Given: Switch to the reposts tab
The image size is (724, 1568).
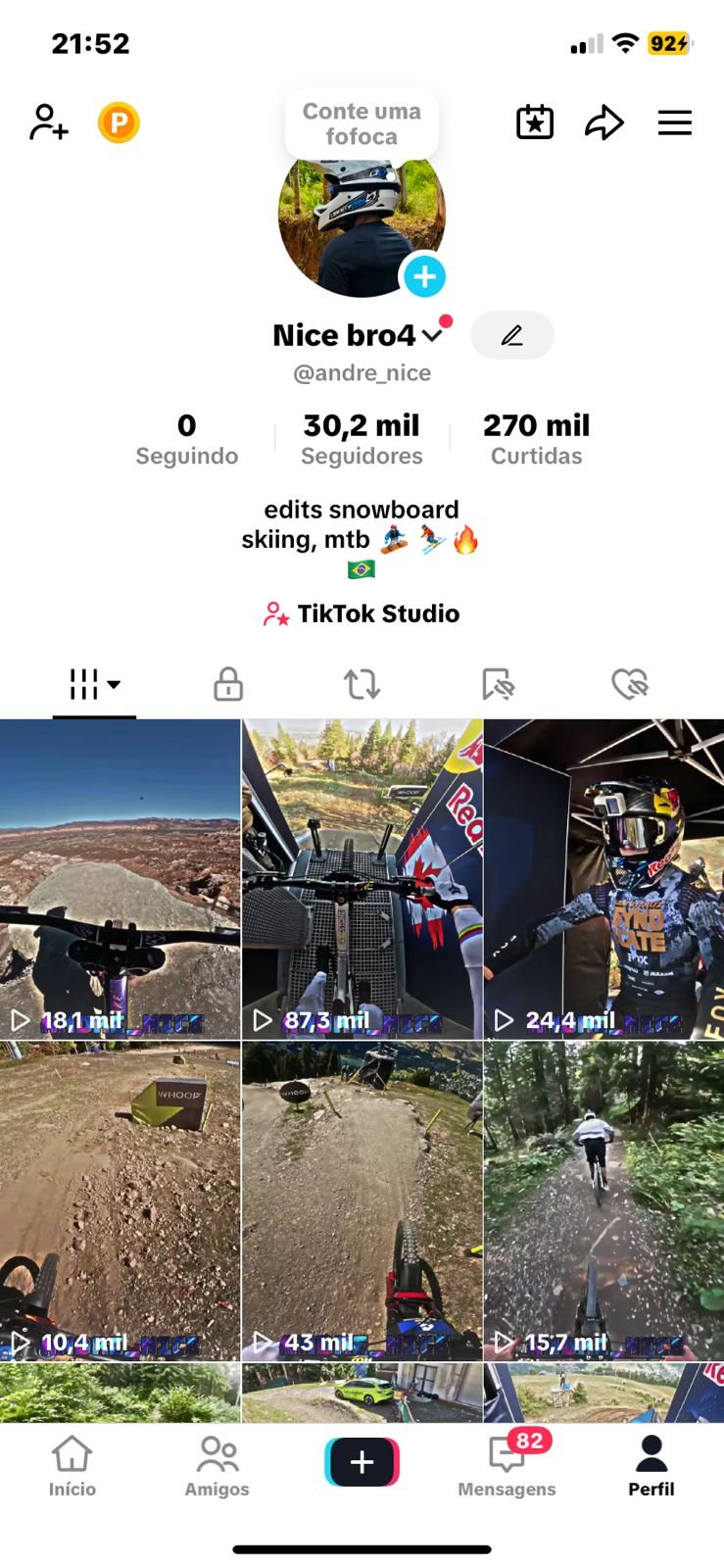Looking at the screenshot, I should coord(362,684).
